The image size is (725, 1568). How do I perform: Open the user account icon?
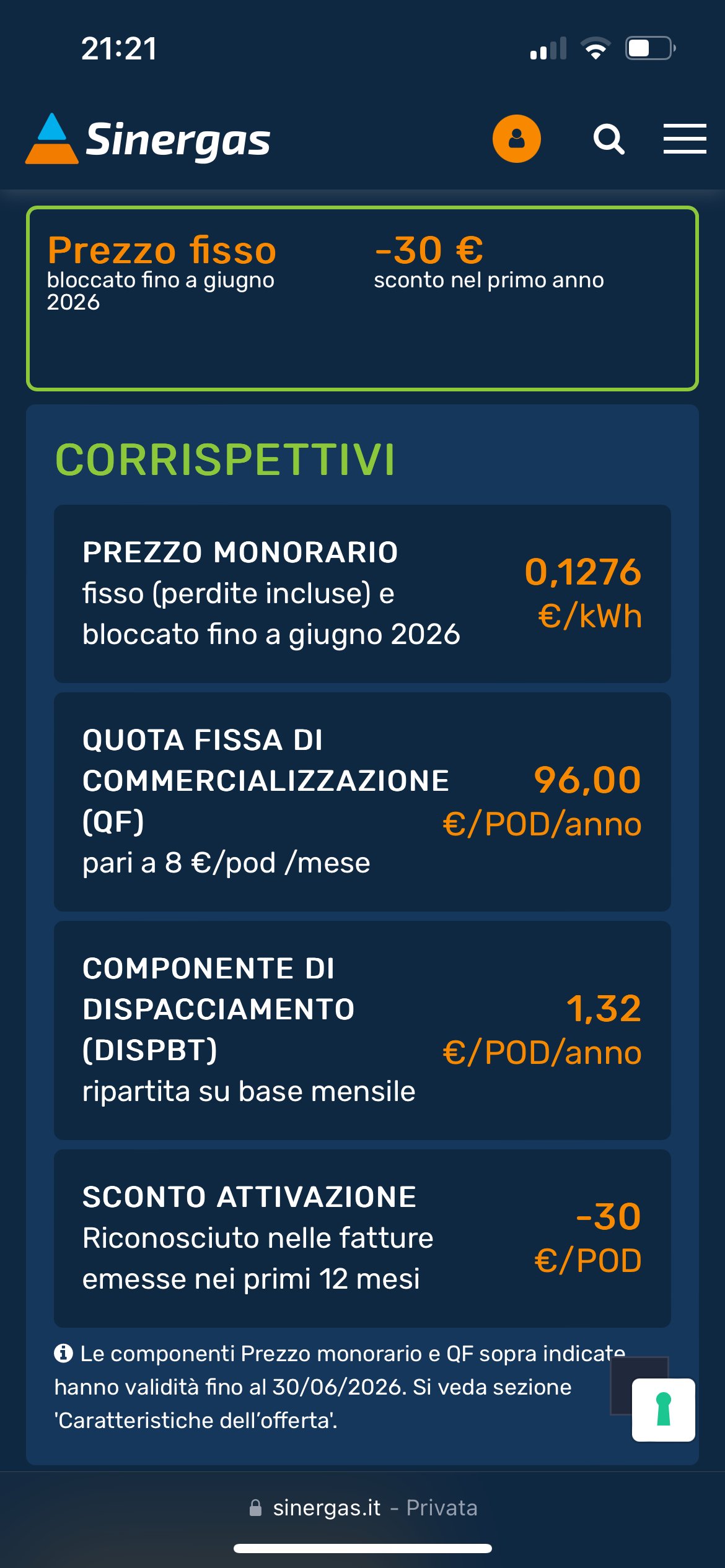coord(516,139)
